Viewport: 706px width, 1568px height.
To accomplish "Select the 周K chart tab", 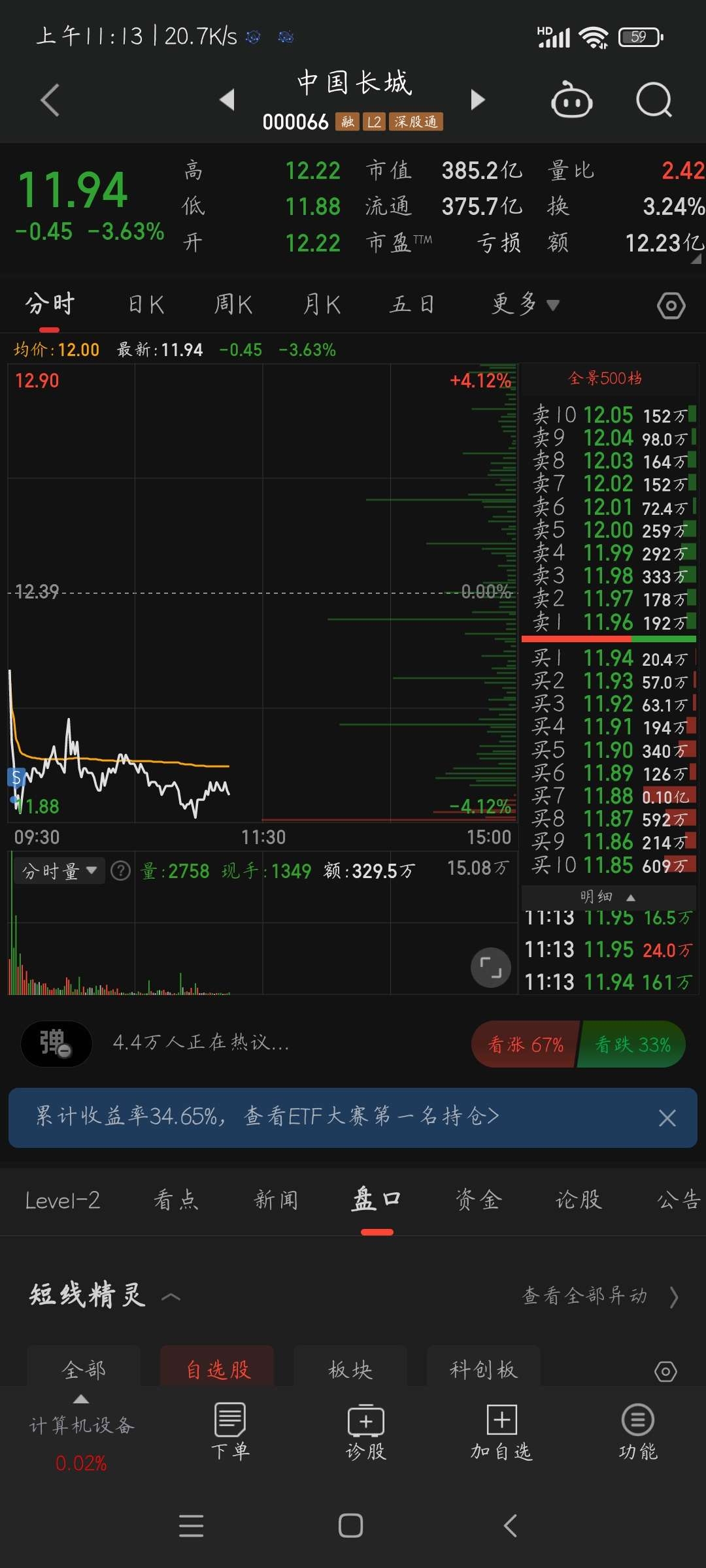I will point(233,304).
